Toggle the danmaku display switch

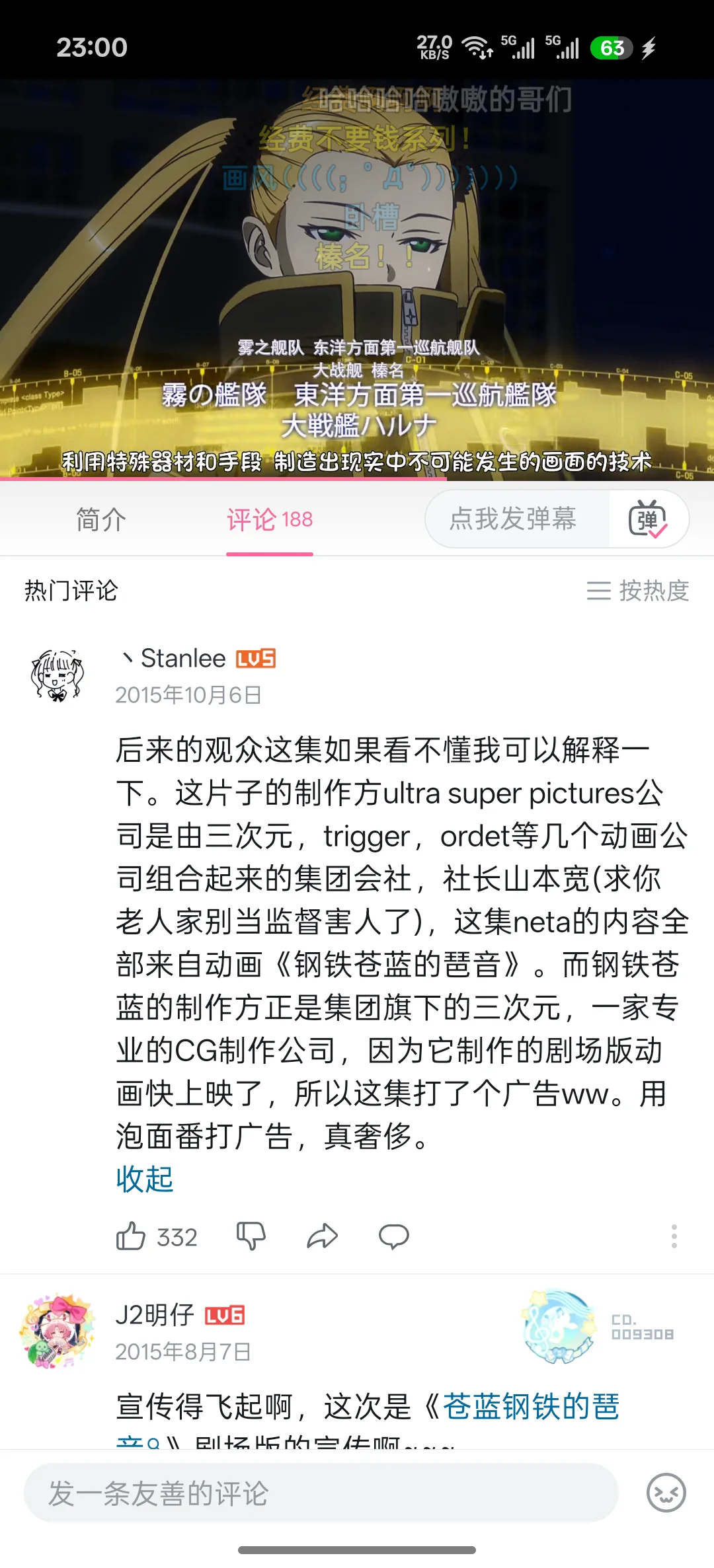pyautogui.click(x=647, y=519)
